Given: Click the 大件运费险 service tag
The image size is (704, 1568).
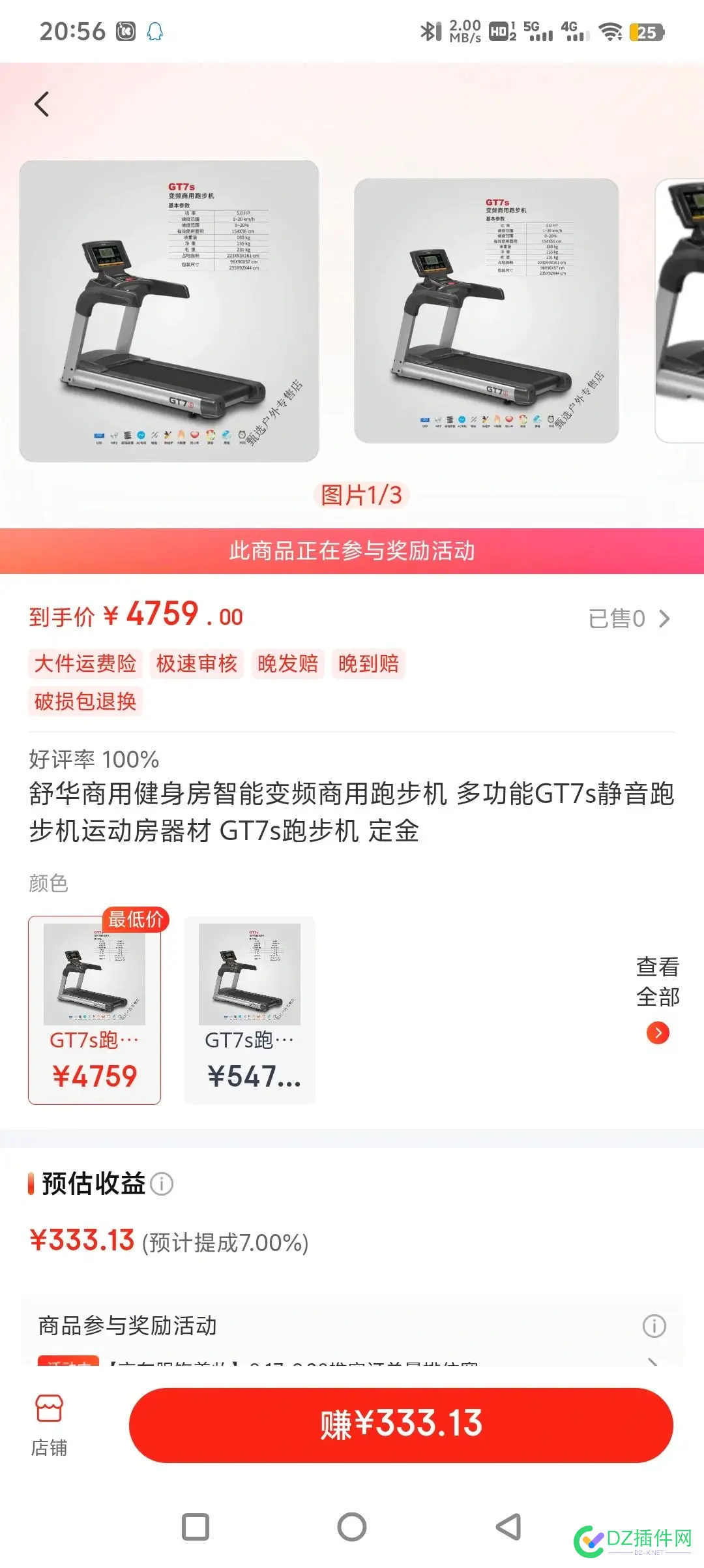Looking at the screenshot, I should coord(85,663).
